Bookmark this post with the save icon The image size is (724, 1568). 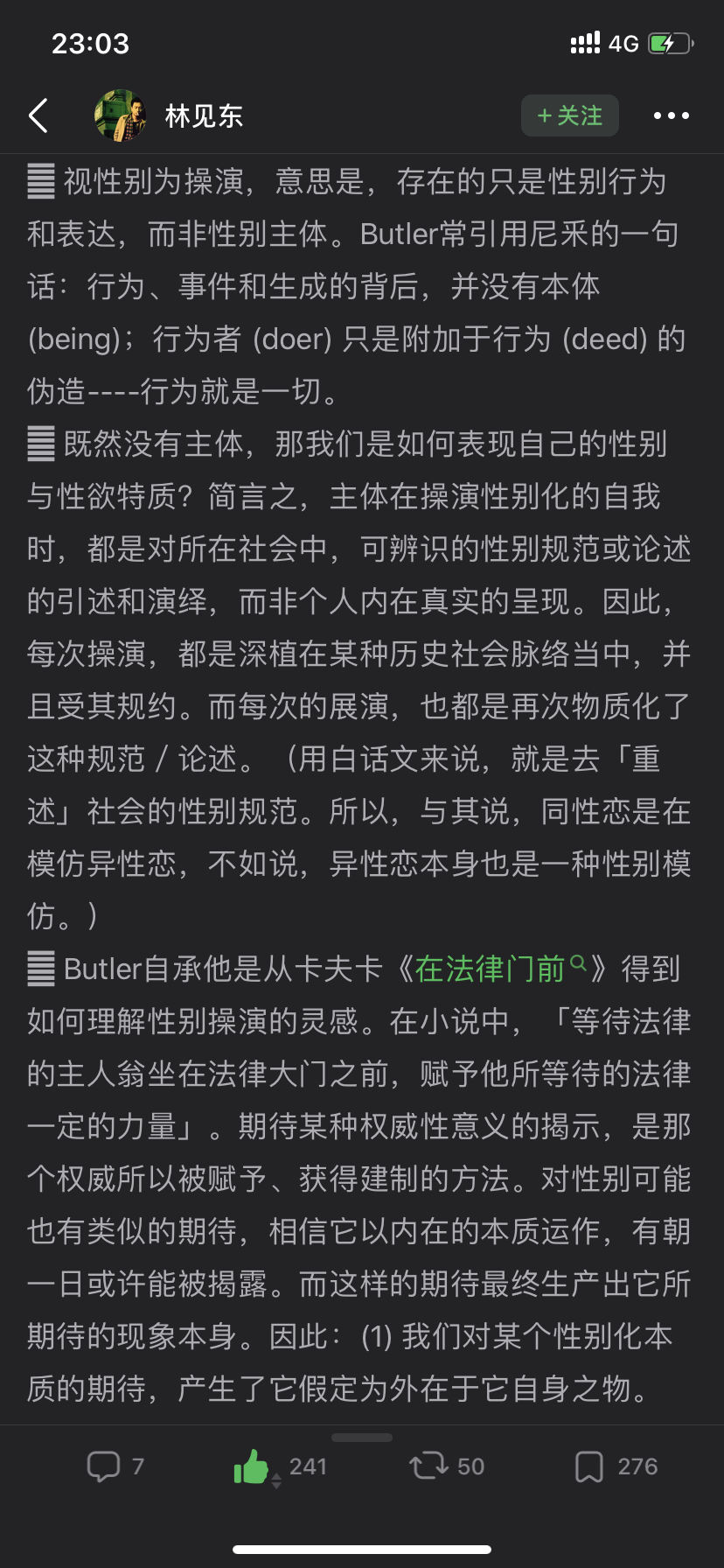tap(589, 1466)
